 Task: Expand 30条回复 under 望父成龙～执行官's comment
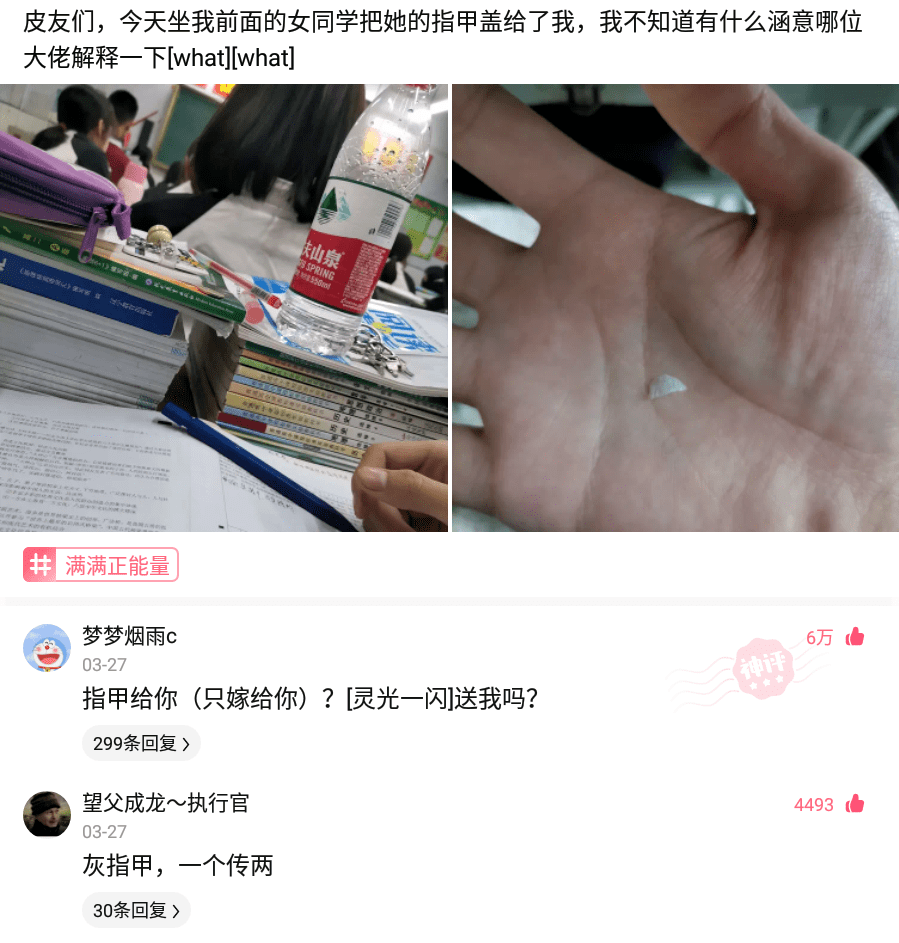point(136,910)
